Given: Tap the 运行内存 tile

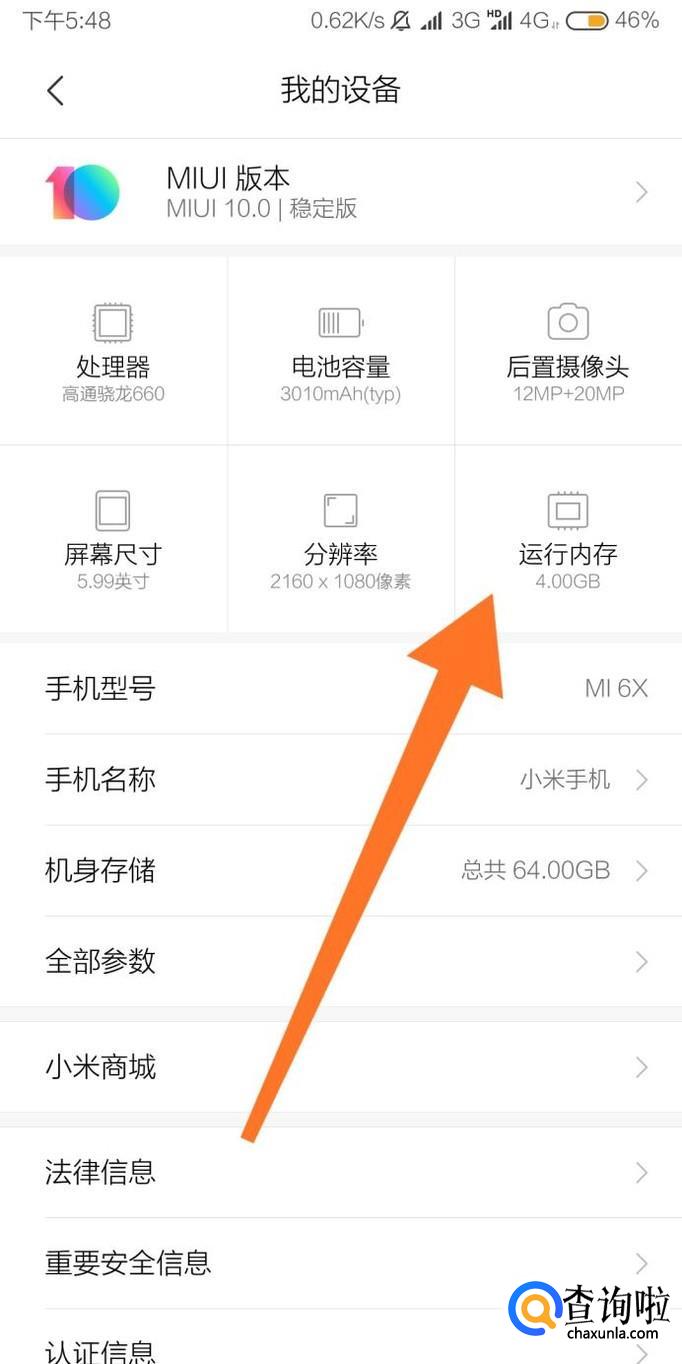Looking at the screenshot, I should [x=567, y=540].
